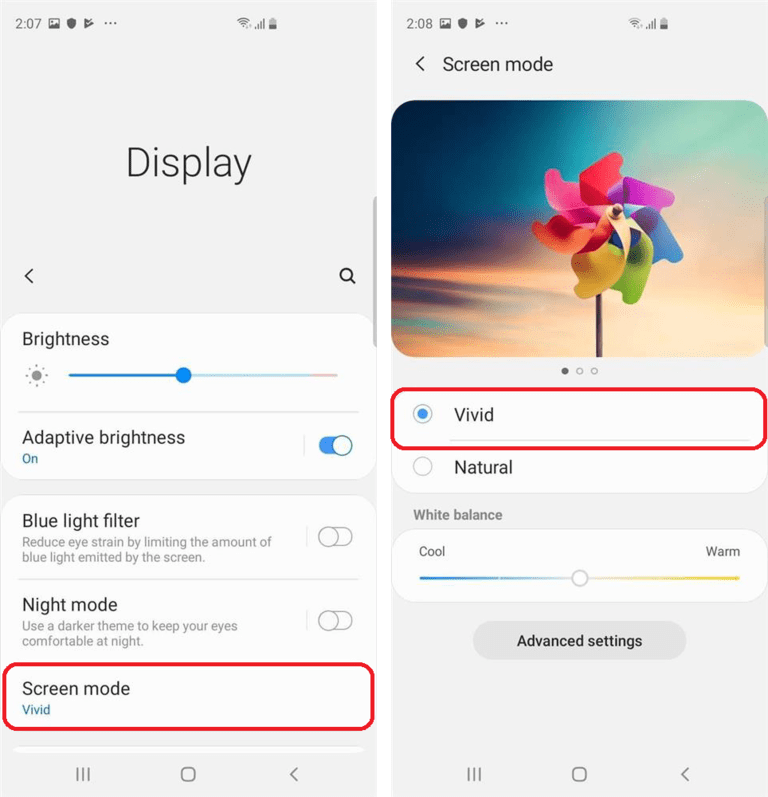The width and height of the screenshot is (768, 797).
Task: Select the Vivid radio option
Action: 423,414
